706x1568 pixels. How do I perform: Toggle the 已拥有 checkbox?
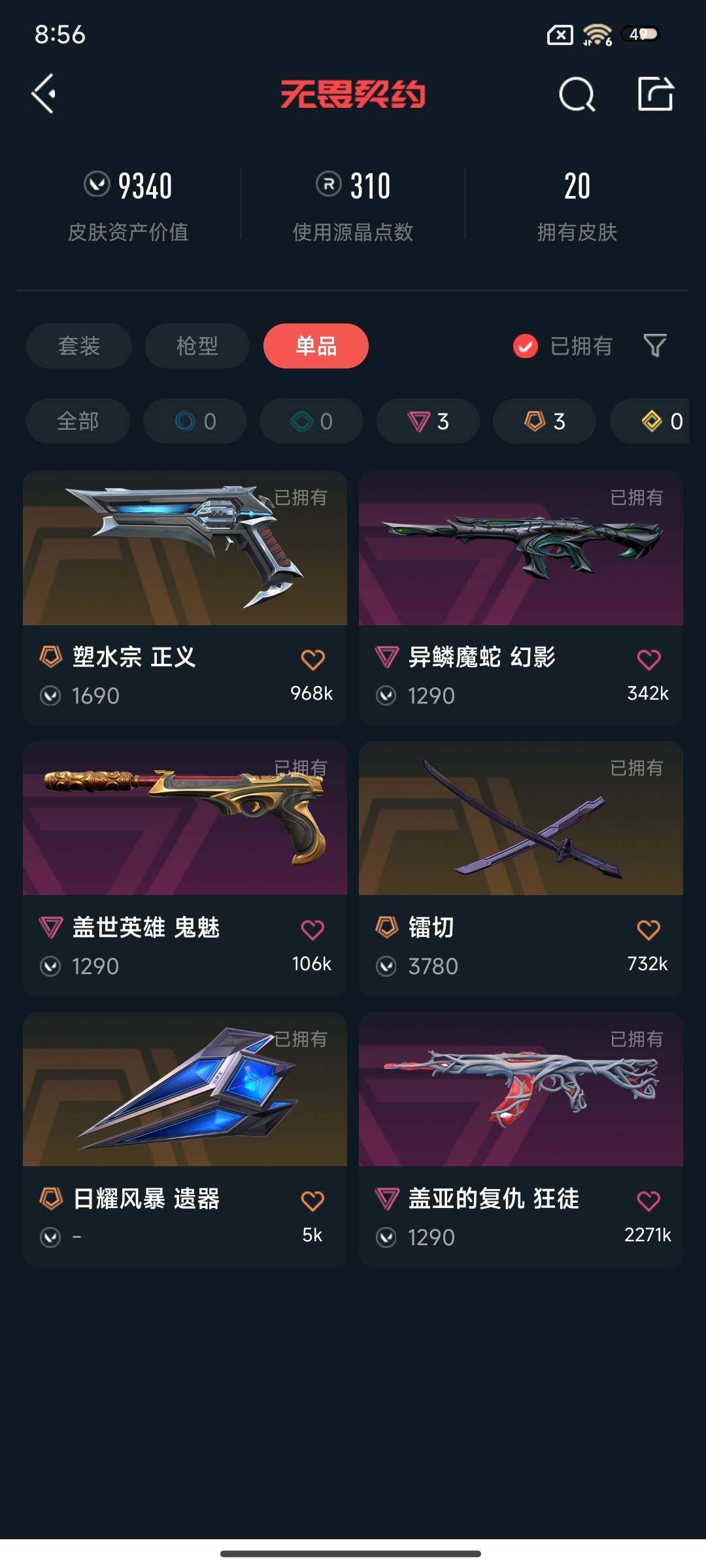526,346
